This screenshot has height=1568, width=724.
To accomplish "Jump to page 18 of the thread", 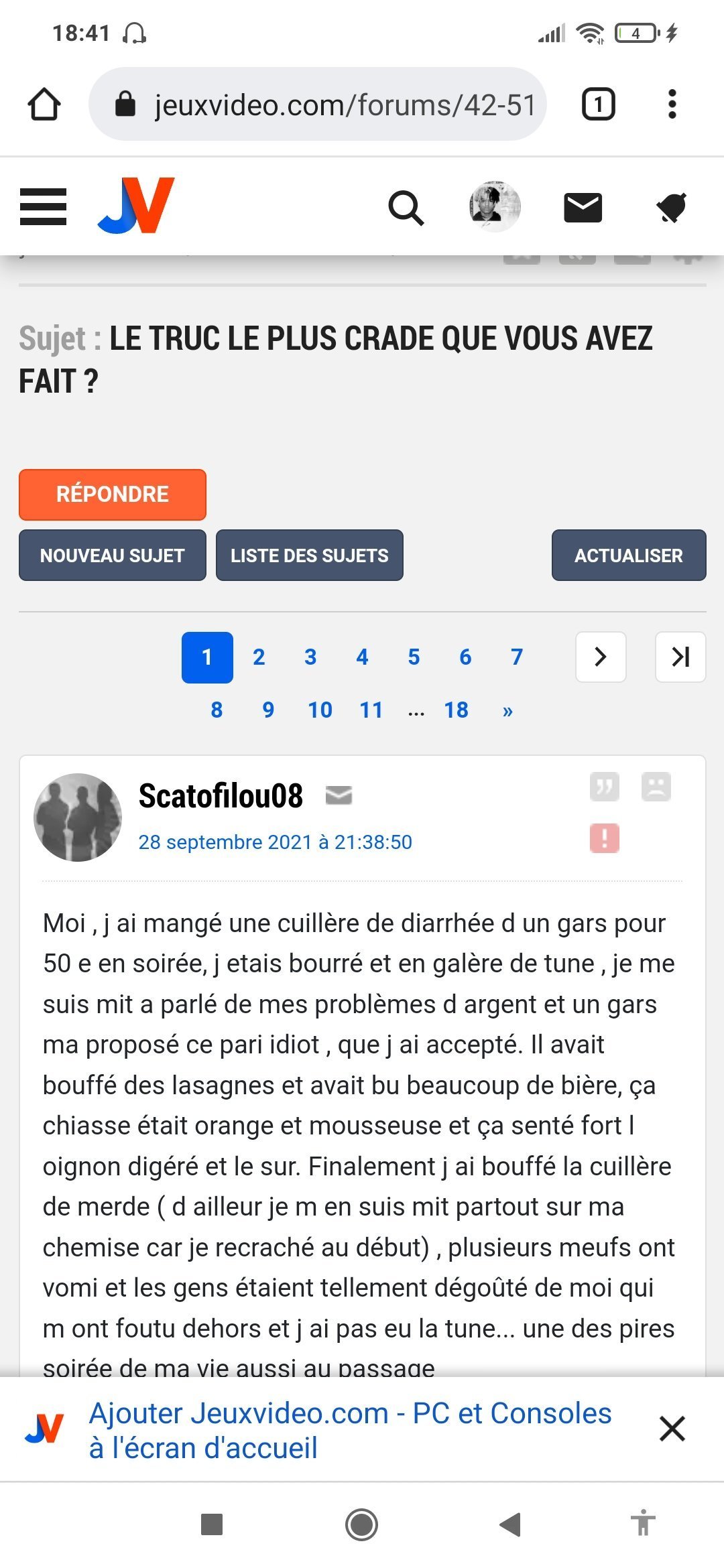I will tap(456, 710).
